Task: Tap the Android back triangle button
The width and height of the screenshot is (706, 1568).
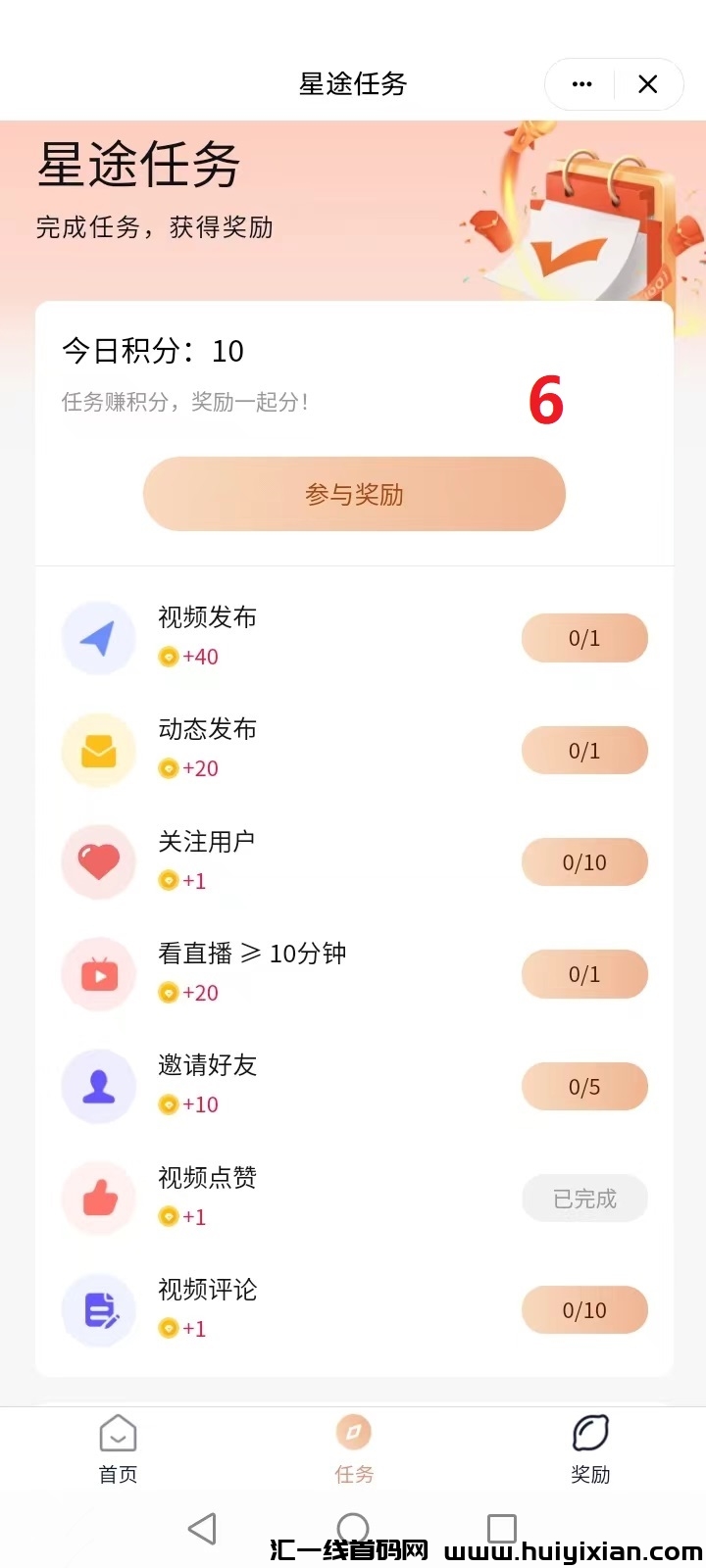Action: coord(202,1527)
